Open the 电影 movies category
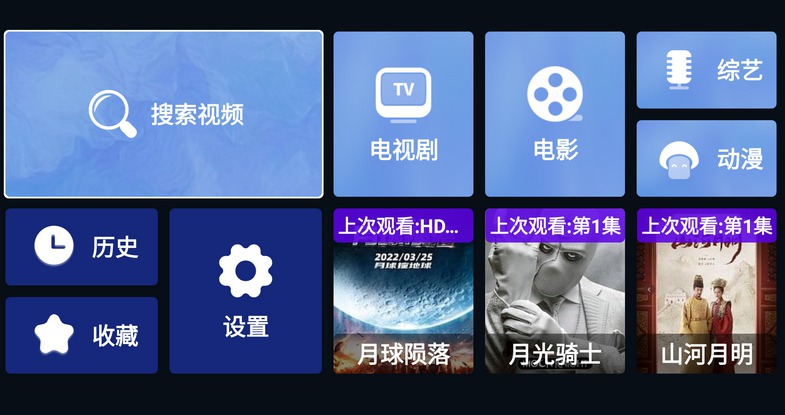The image size is (785, 415). pyautogui.click(x=555, y=114)
